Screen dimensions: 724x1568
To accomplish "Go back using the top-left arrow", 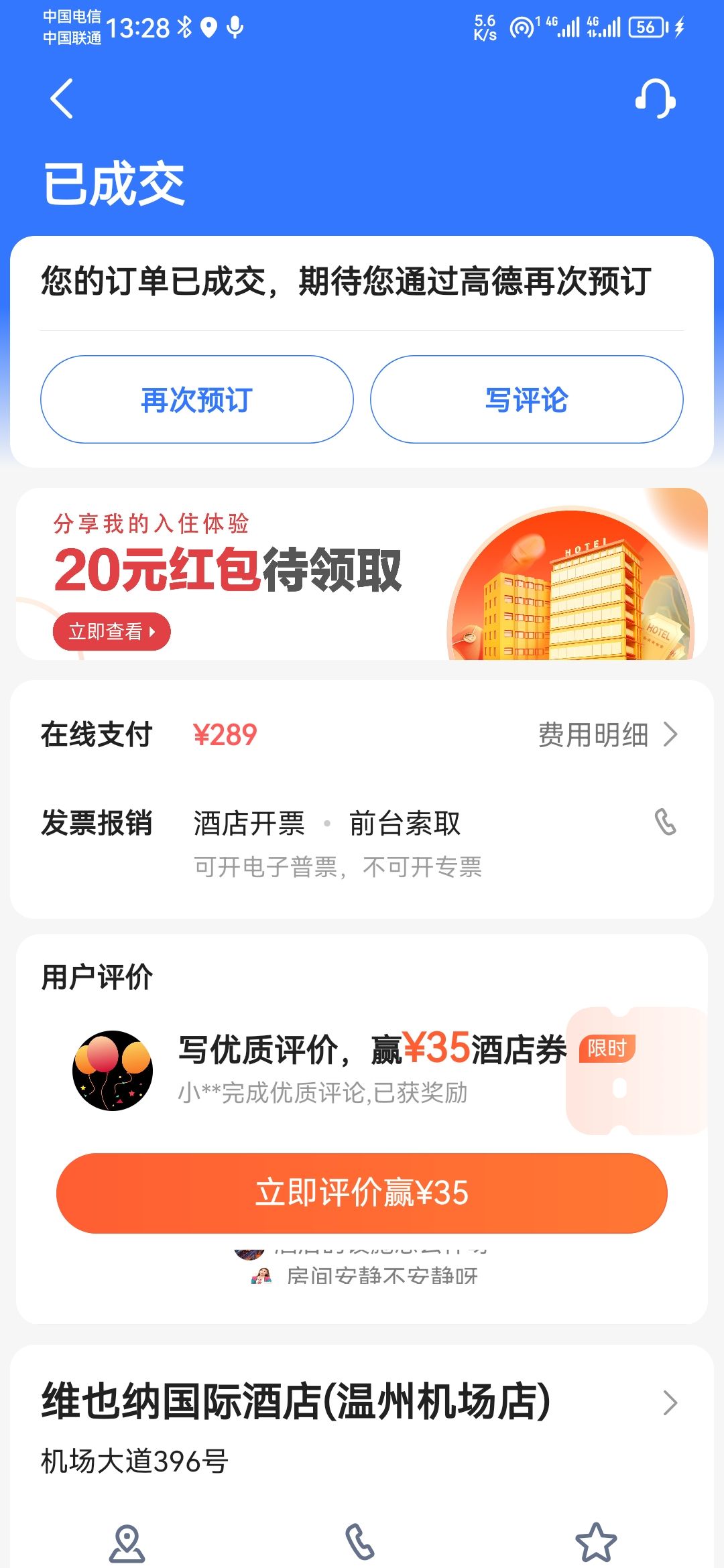I will [62, 99].
